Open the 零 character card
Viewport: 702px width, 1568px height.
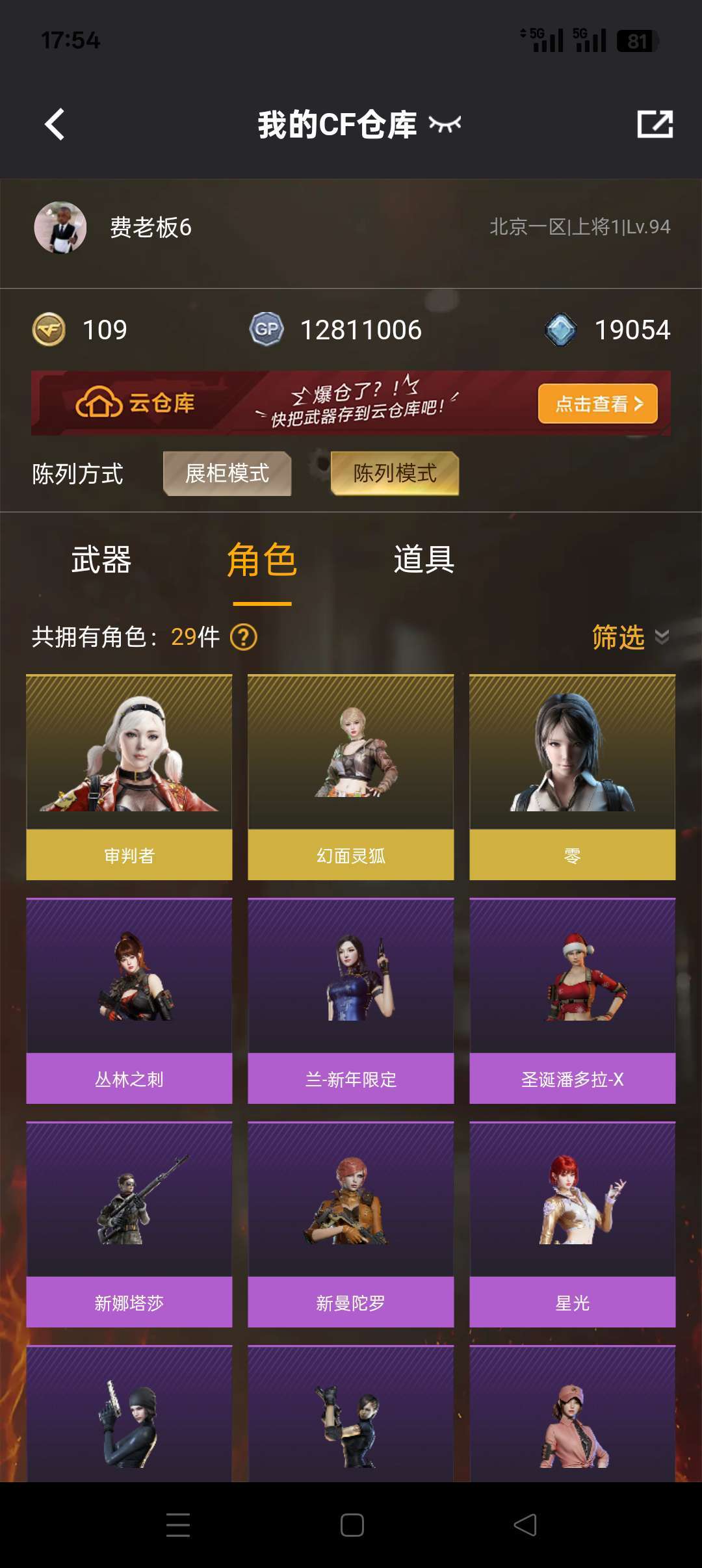point(572,777)
